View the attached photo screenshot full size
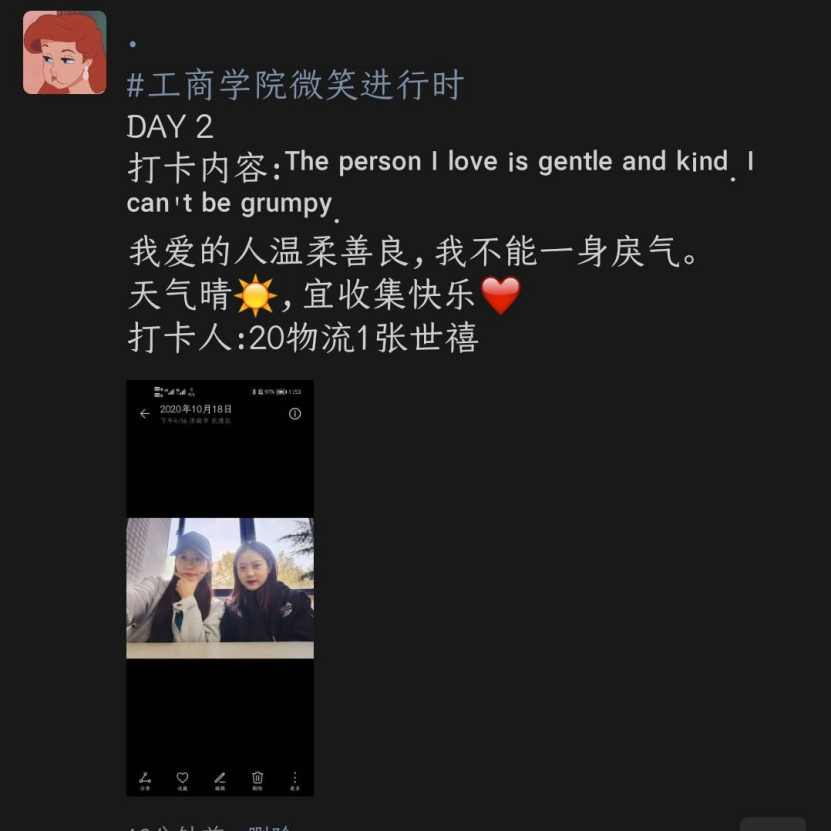The height and width of the screenshot is (831, 831). [220, 588]
